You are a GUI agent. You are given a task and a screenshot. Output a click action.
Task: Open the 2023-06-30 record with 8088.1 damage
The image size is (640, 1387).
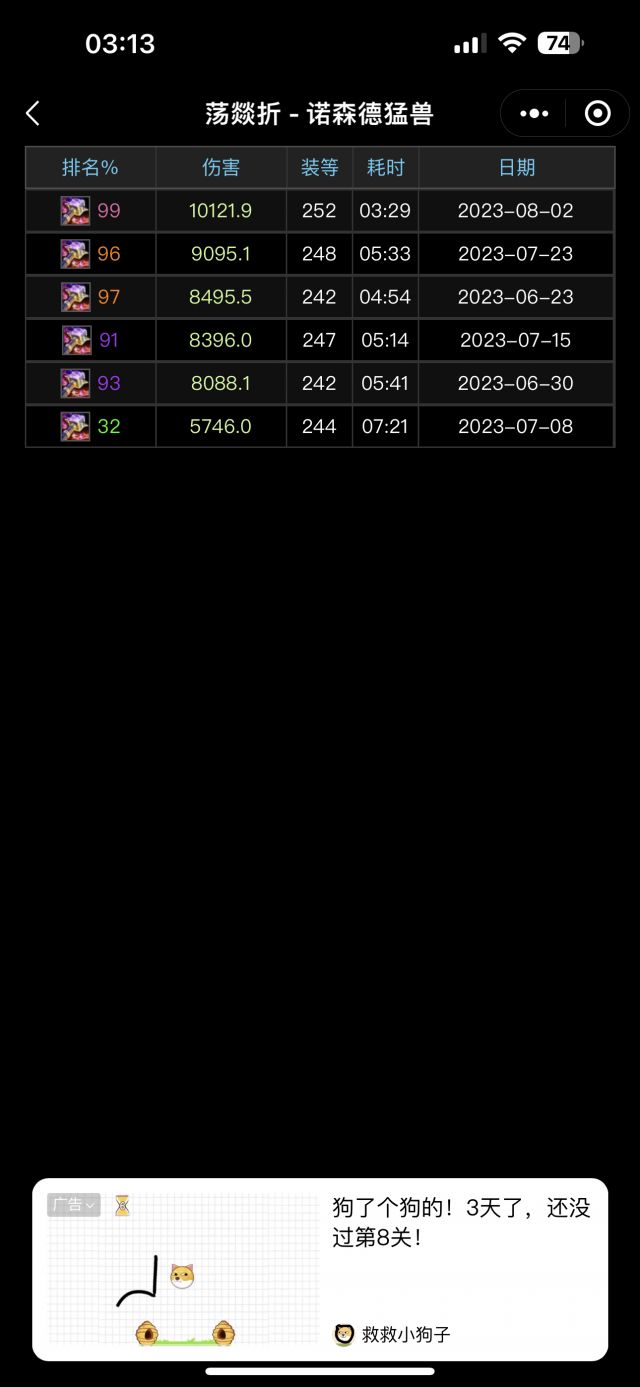click(x=320, y=383)
